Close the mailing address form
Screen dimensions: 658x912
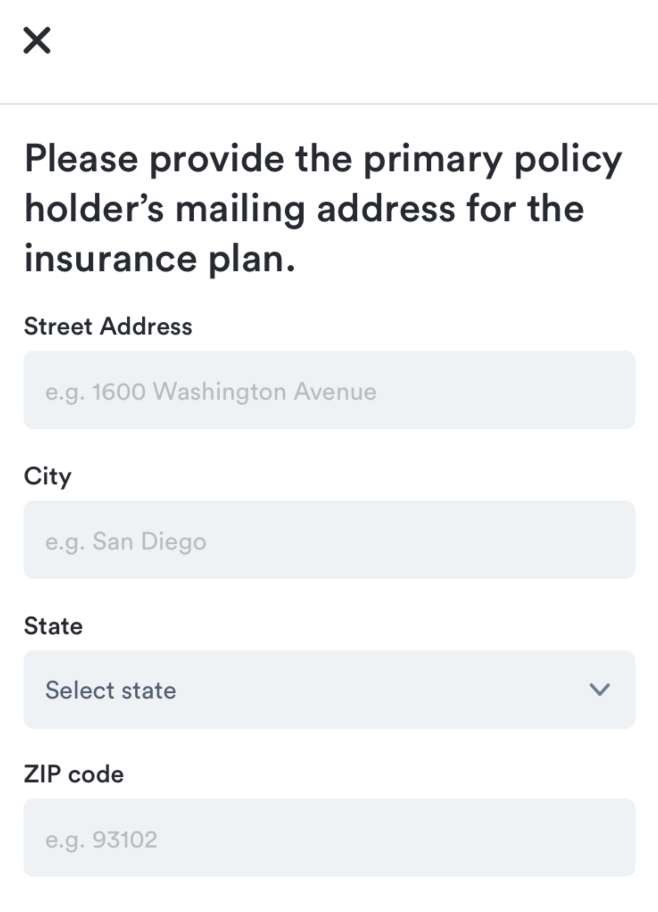click(37, 41)
